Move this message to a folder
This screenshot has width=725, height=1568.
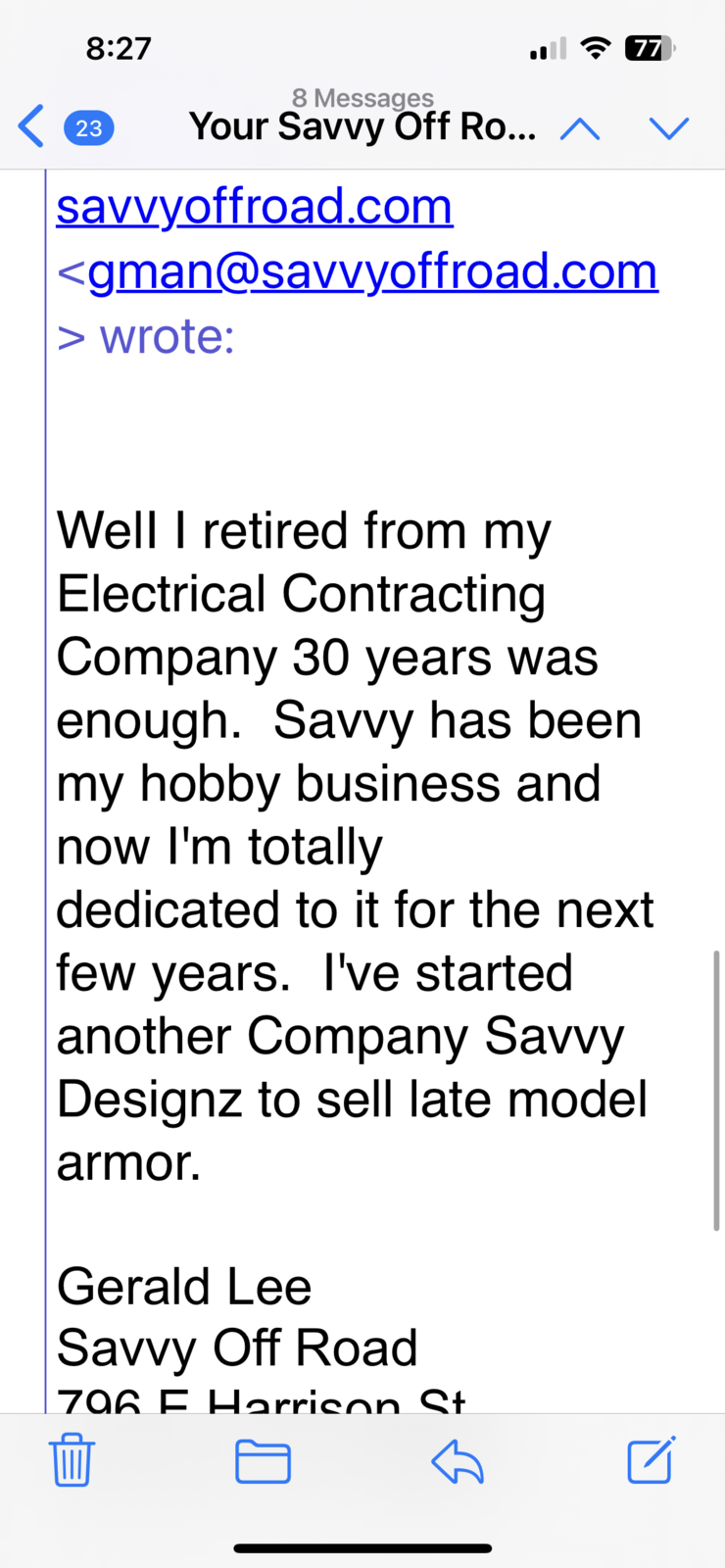[263, 1461]
